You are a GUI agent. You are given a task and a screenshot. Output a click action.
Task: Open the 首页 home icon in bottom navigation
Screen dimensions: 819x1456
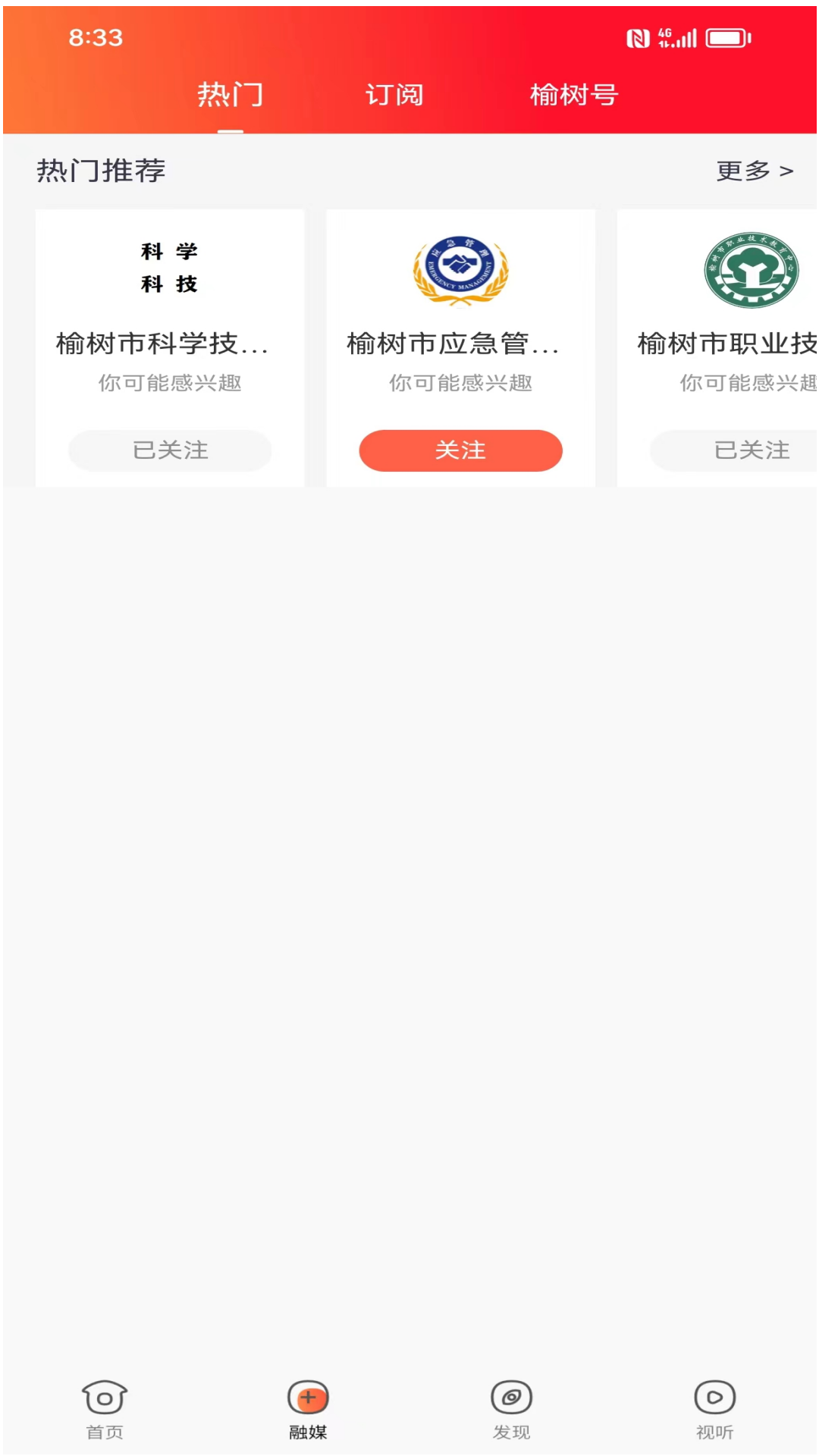point(103,1398)
